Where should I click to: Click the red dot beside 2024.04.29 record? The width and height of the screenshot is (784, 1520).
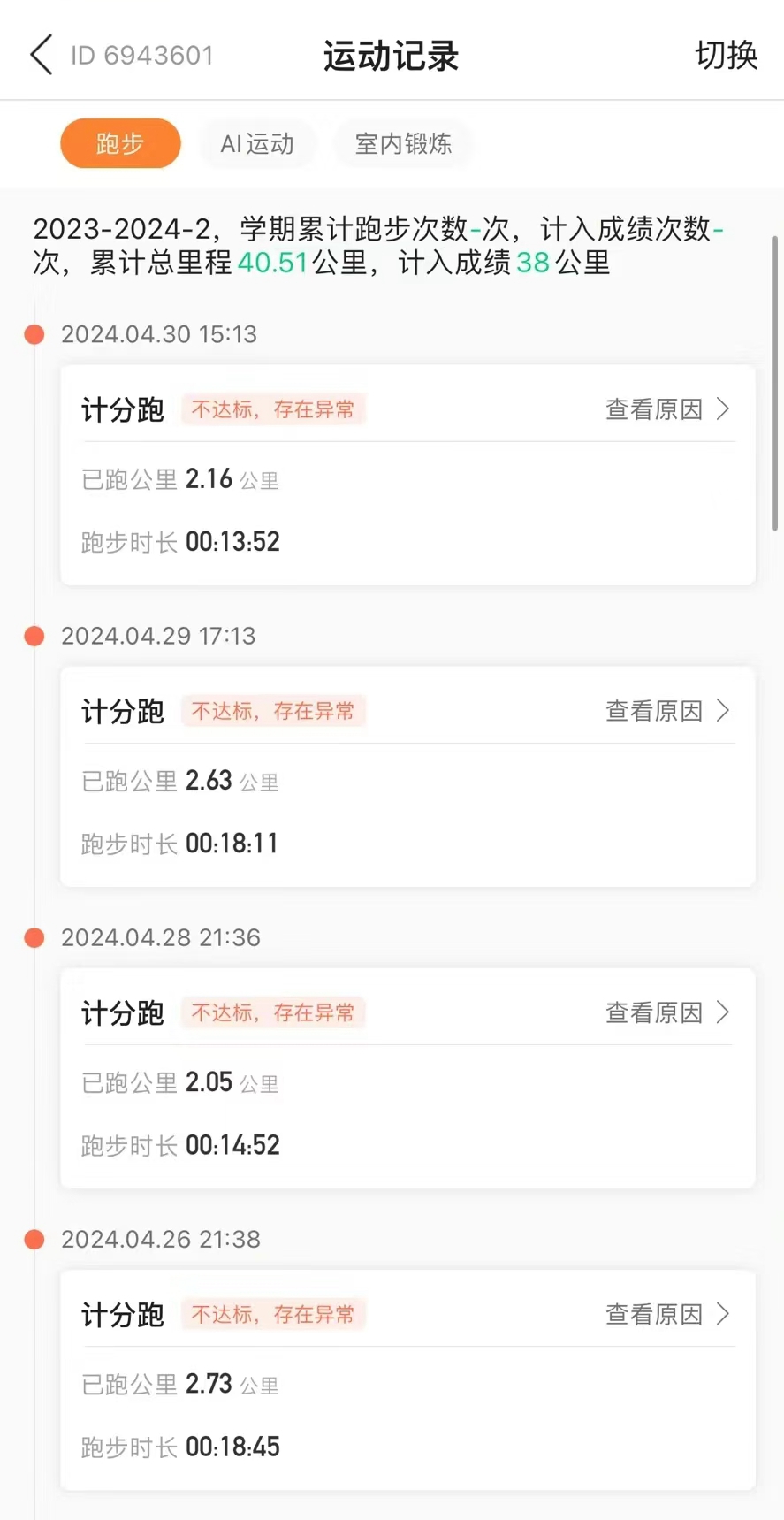(34, 636)
